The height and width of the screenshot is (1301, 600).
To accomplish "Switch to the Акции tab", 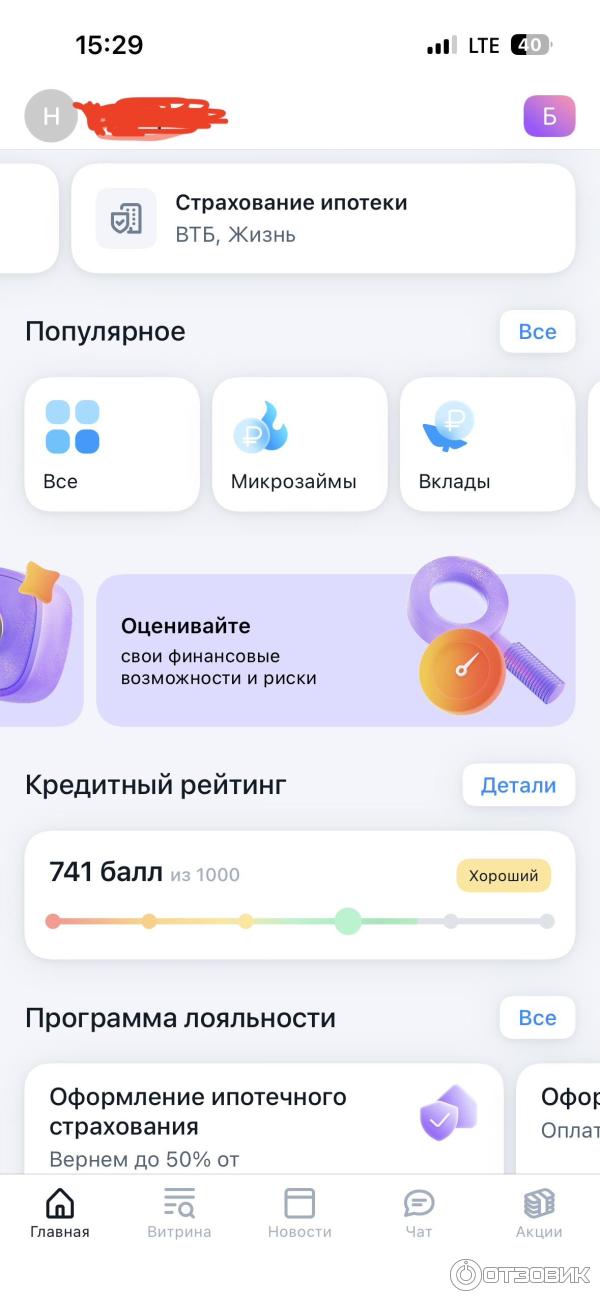I will click(x=539, y=1214).
